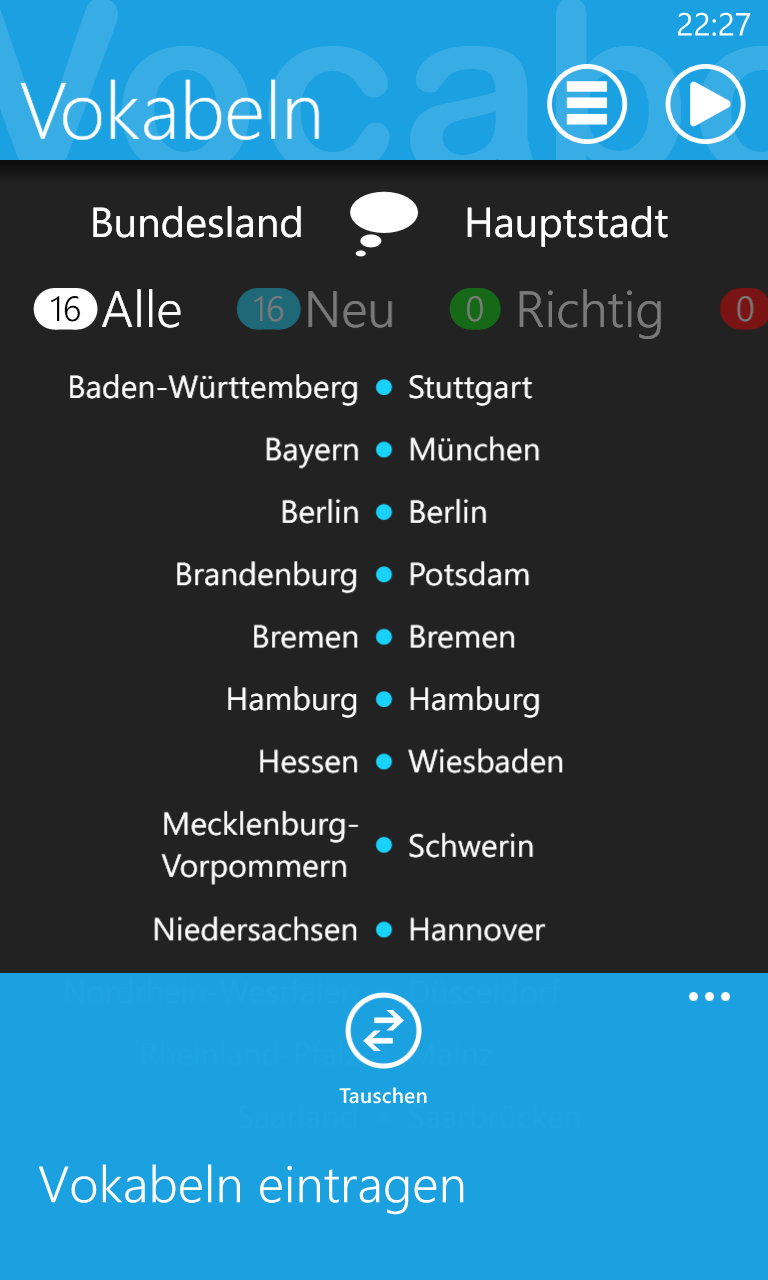The width and height of the screenshot is (768, 1280).
Task: Open the Niedersachsen – Hannover entry
Action: [384, 929]
